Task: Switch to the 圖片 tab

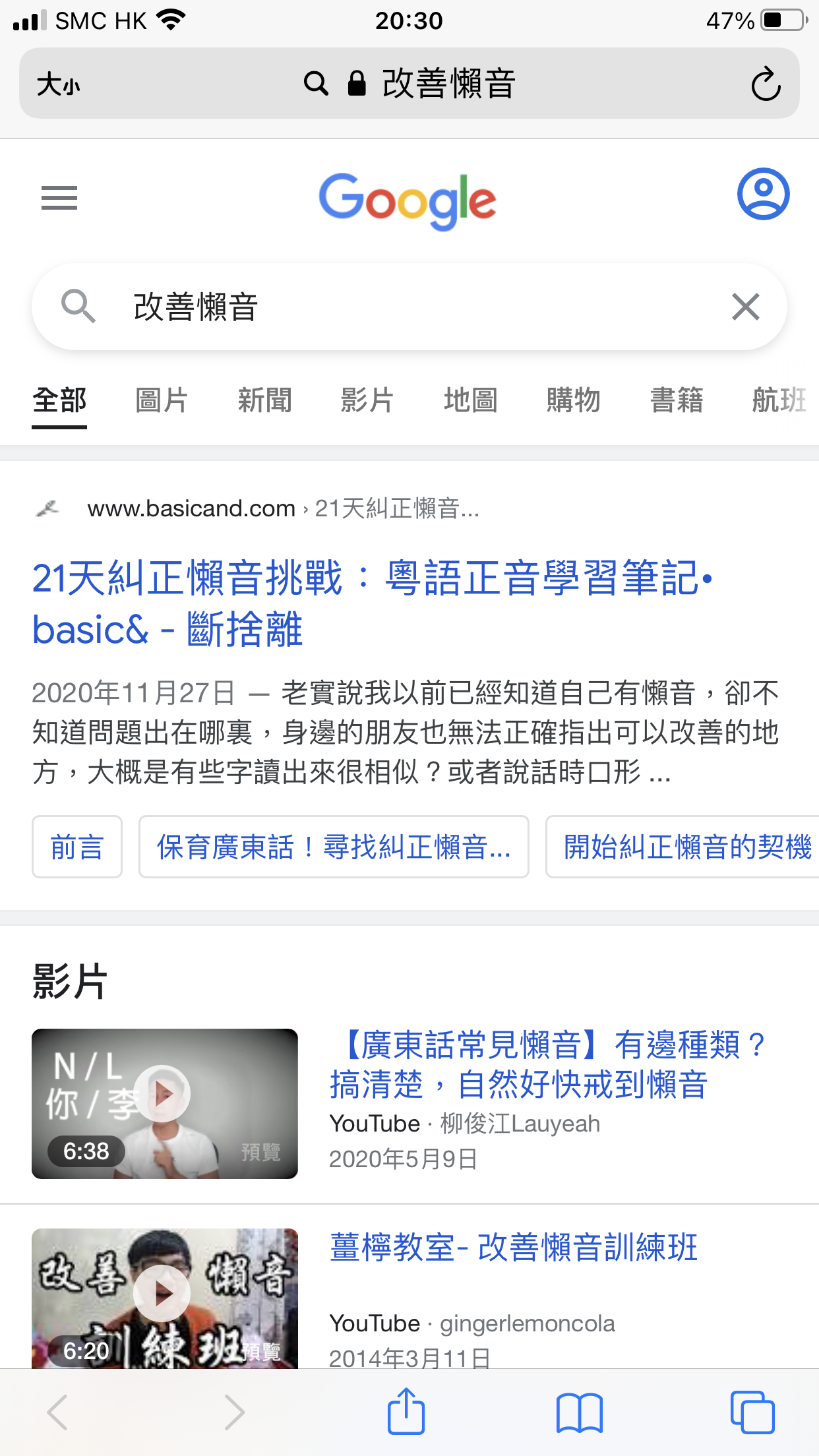Action: [x=162, y=400]
